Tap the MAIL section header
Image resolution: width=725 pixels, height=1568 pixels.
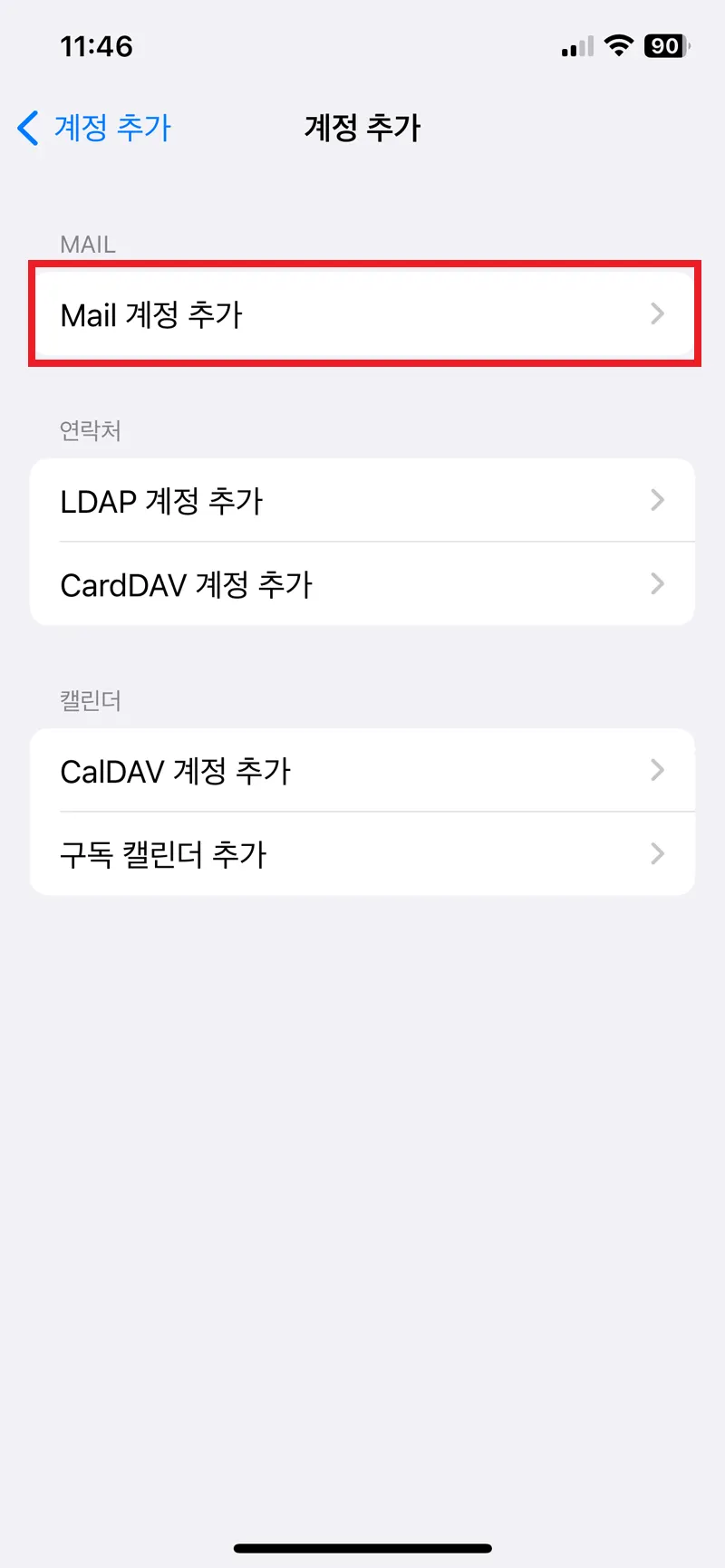(87, 243)
